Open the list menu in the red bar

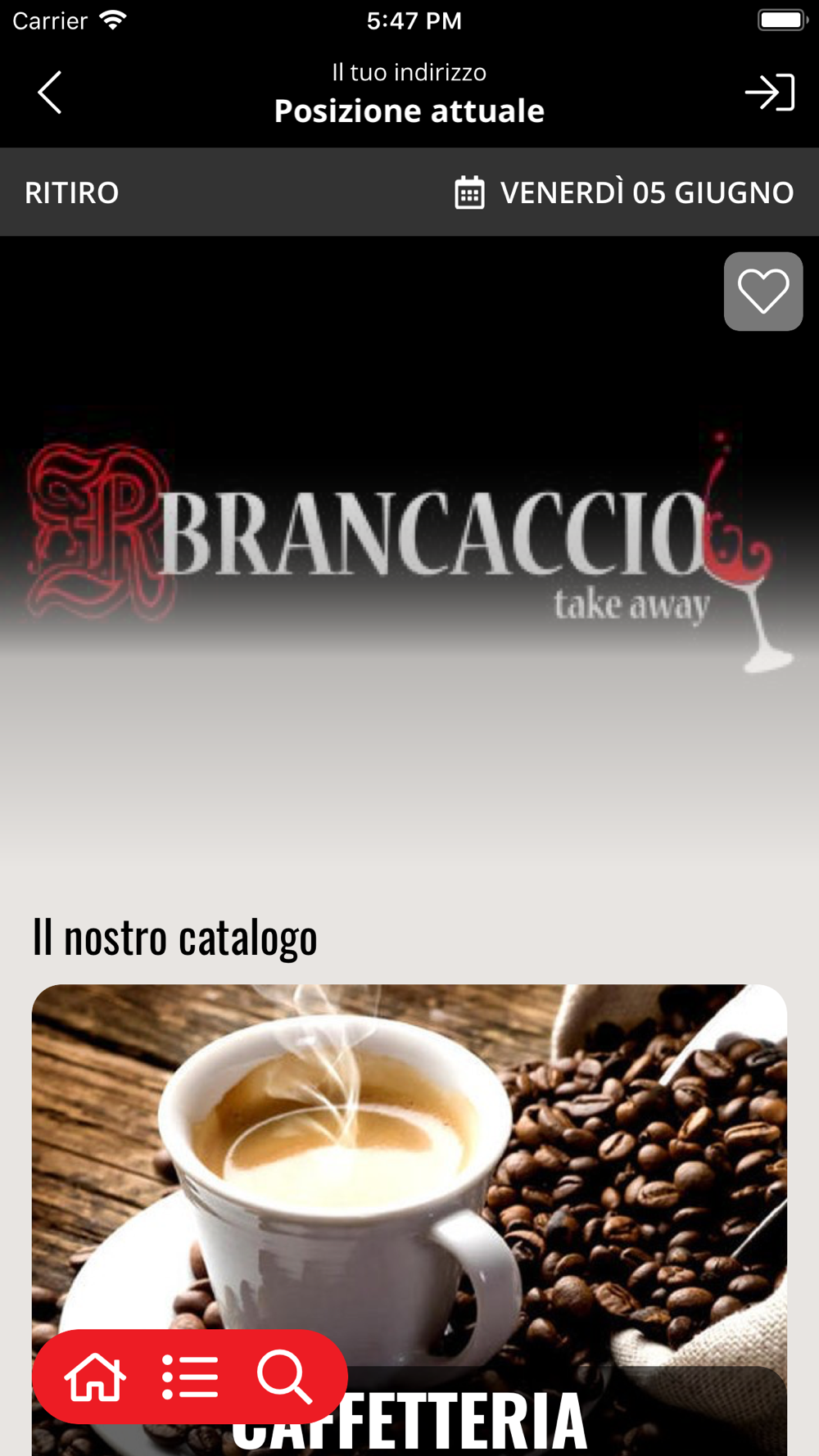(x=190, y=1377)
